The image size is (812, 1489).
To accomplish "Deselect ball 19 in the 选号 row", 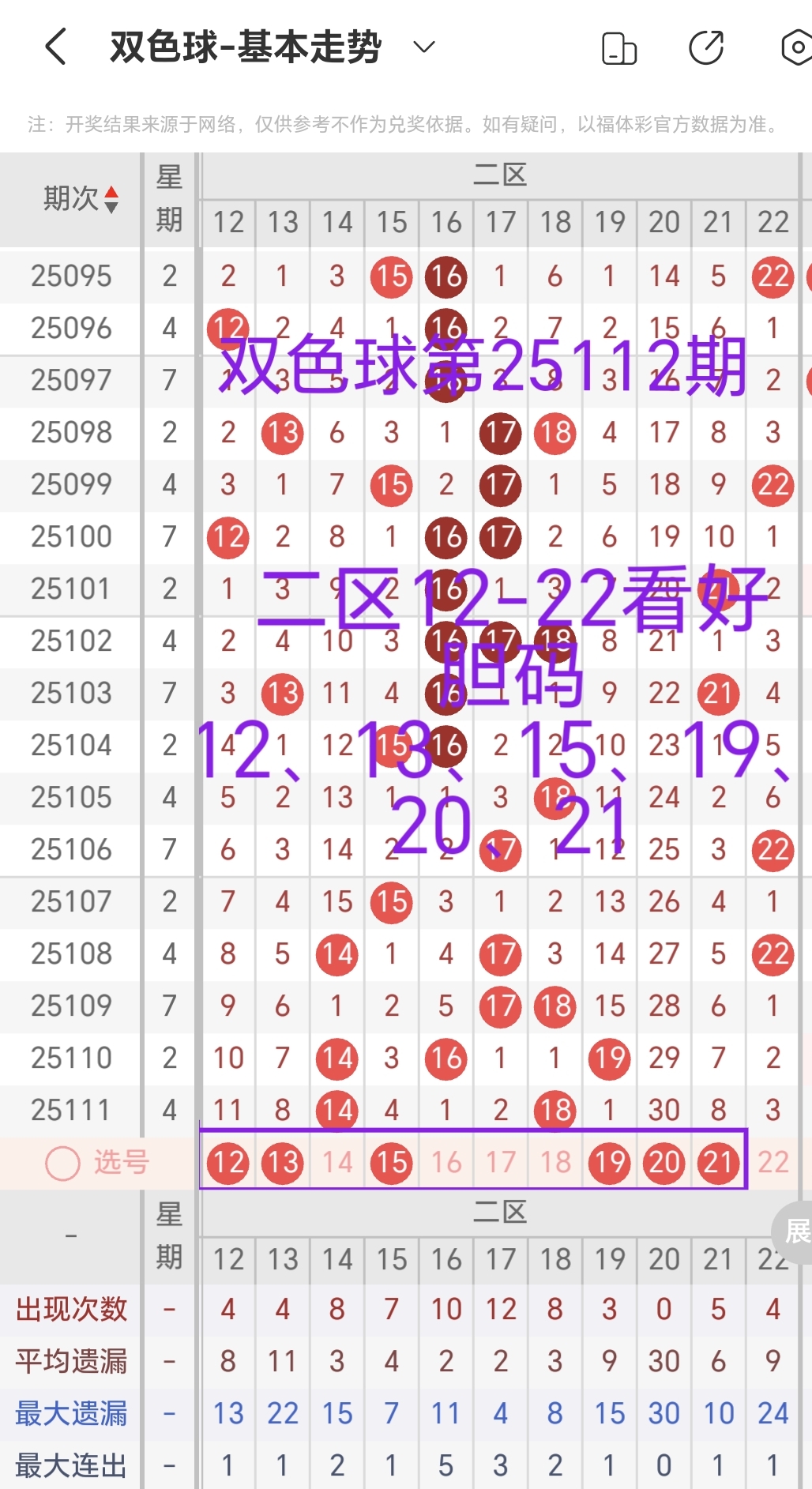I will [x=610, y=1163].
